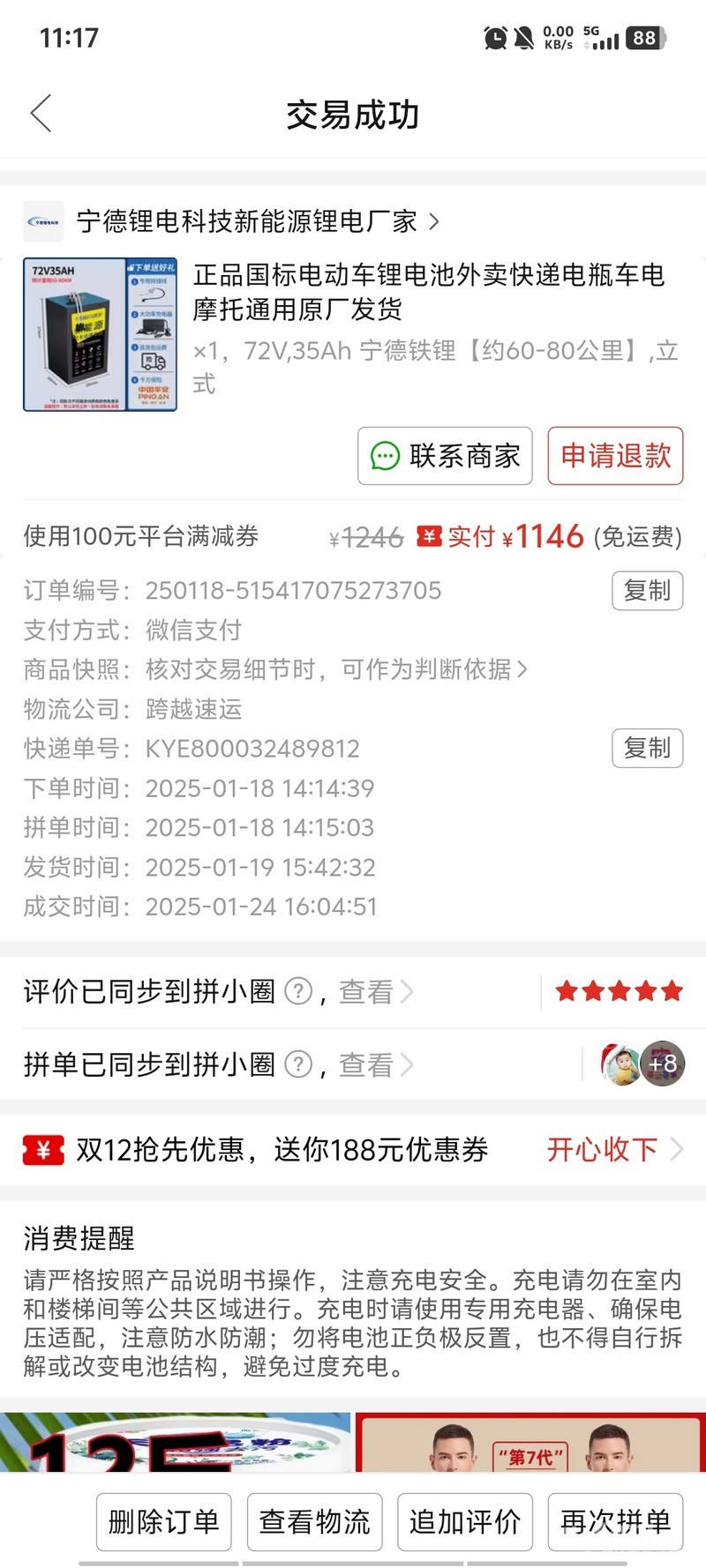
Task: Copy the 快递单号 tracking number
Action: click(x=647, y=749)
